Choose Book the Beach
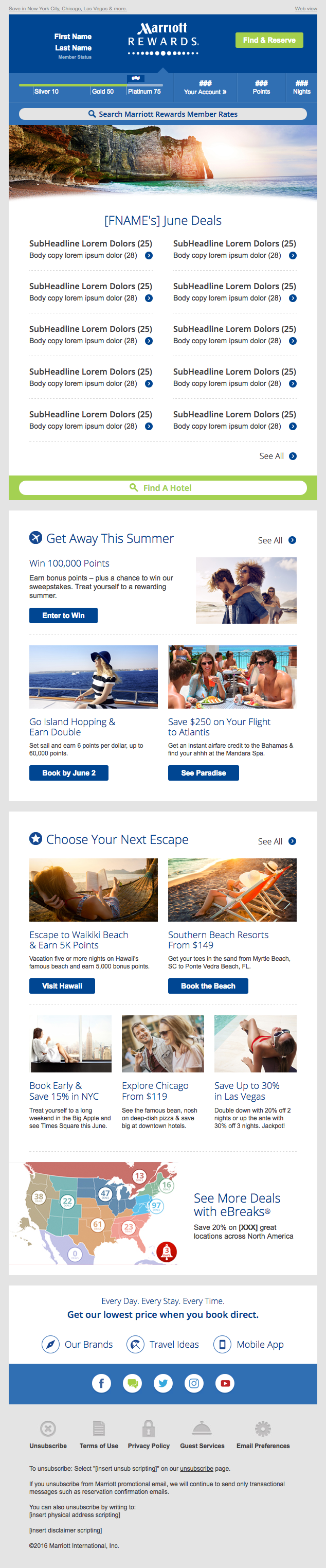This screenshot has height=1568, width=326. (208, 986)
